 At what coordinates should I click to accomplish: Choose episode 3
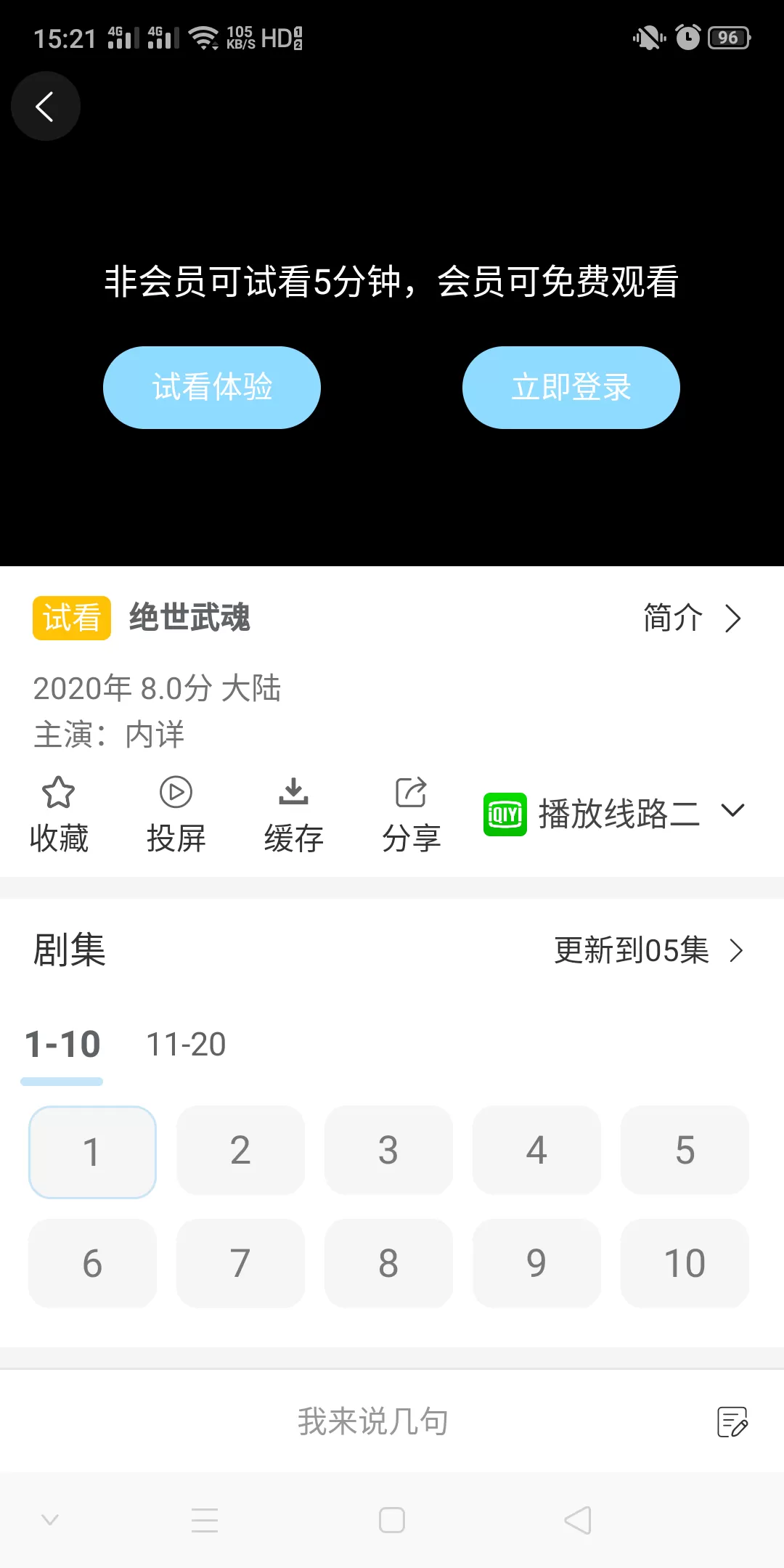tap(388, 1151)
